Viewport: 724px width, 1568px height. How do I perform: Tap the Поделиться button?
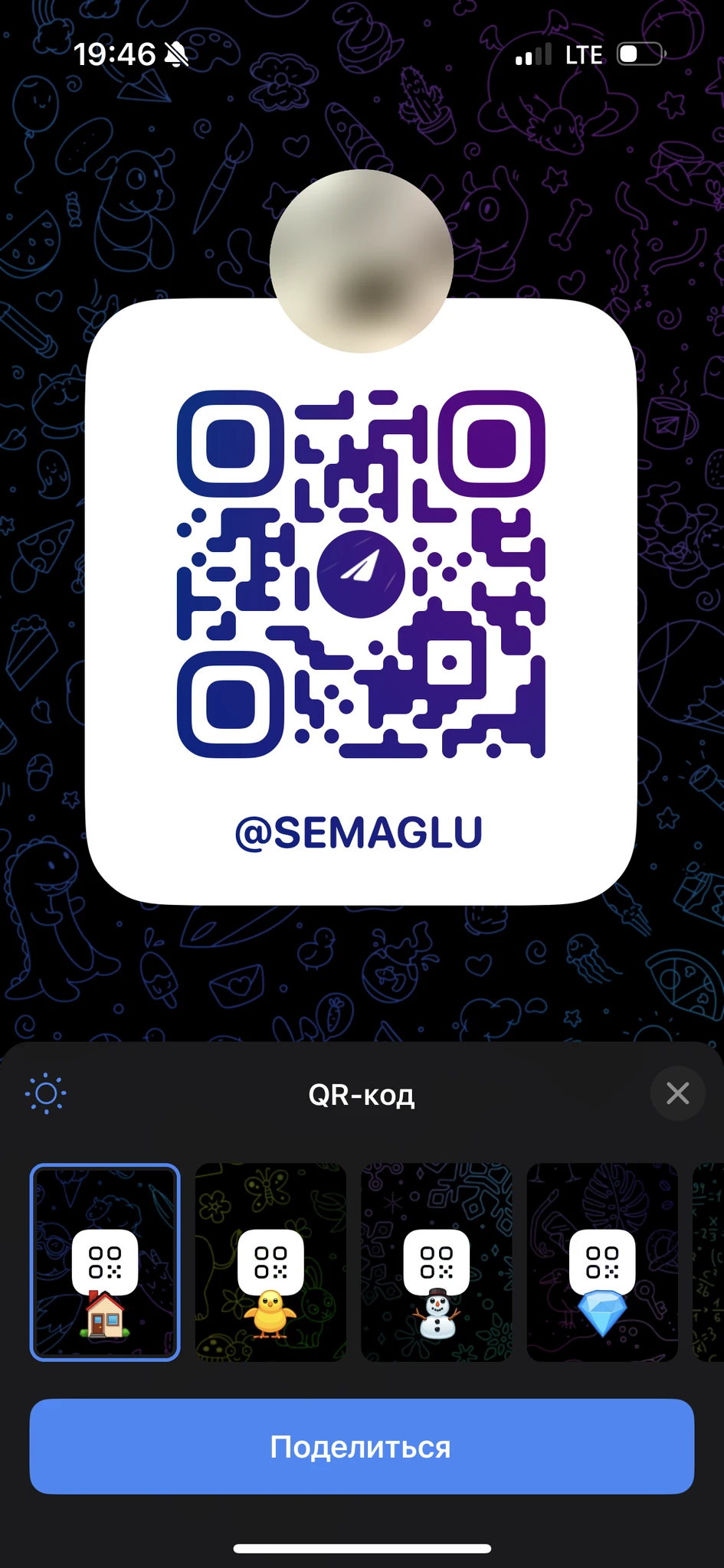coord(362,1446)
